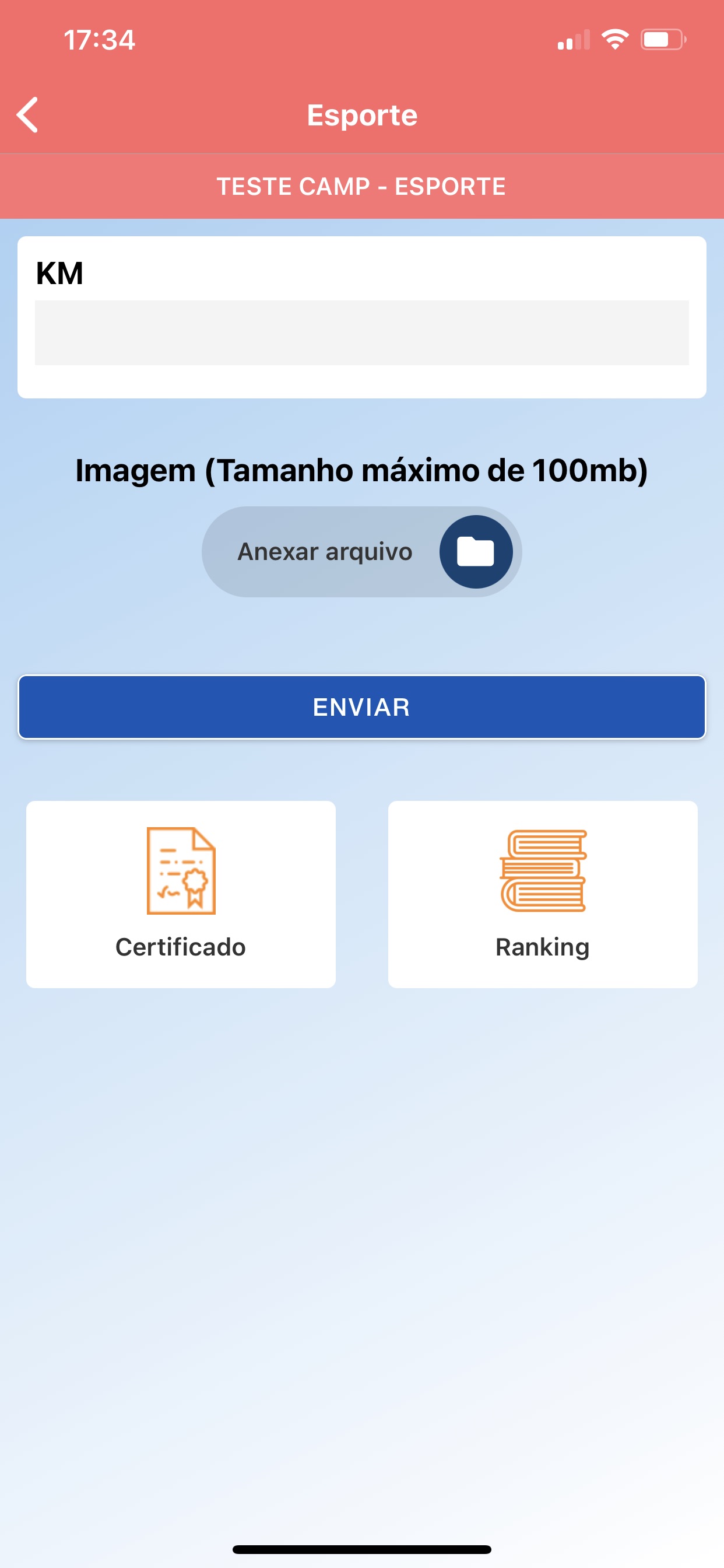
Task: Open the Ranking card
Action: click(x=543, y=894)
